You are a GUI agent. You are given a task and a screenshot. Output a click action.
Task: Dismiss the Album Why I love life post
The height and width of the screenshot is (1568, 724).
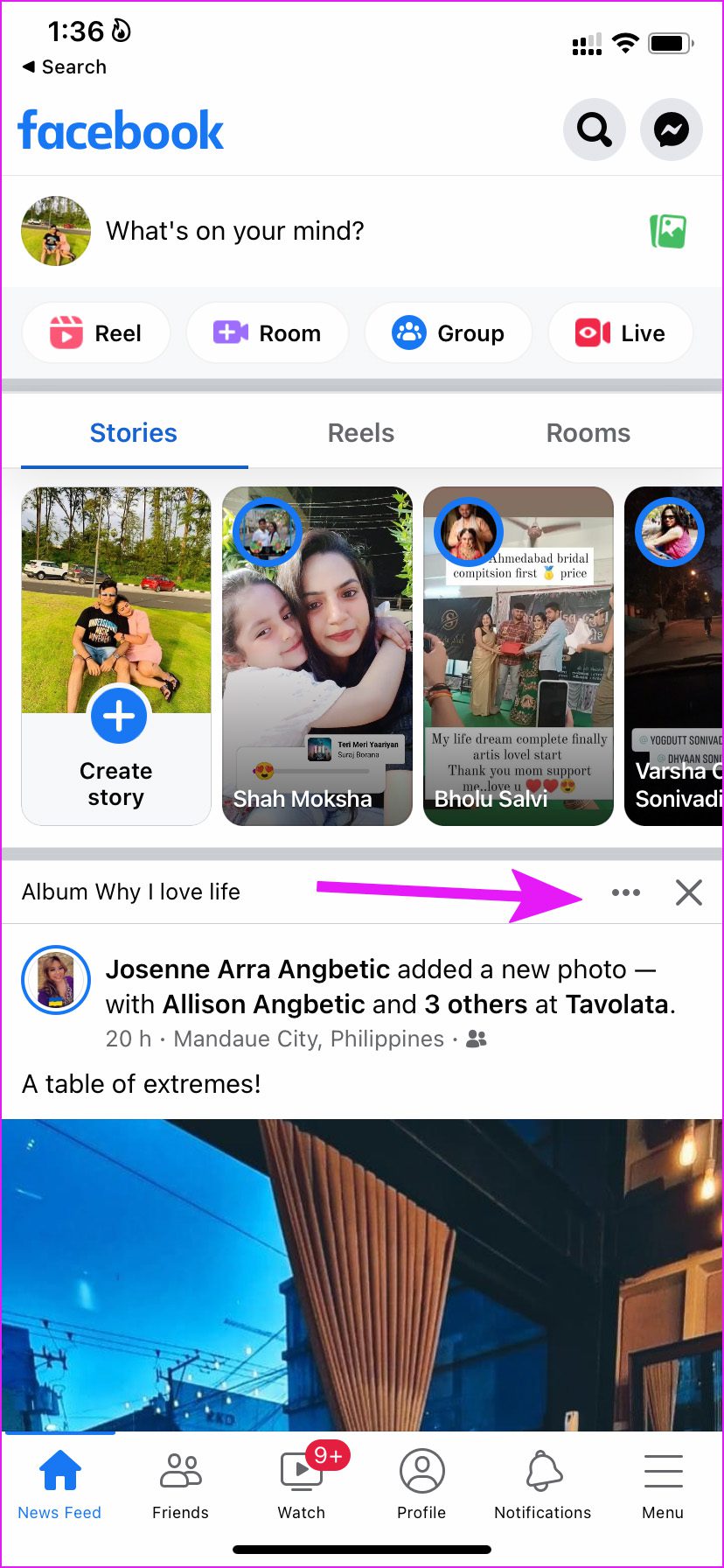pos(689,892)
